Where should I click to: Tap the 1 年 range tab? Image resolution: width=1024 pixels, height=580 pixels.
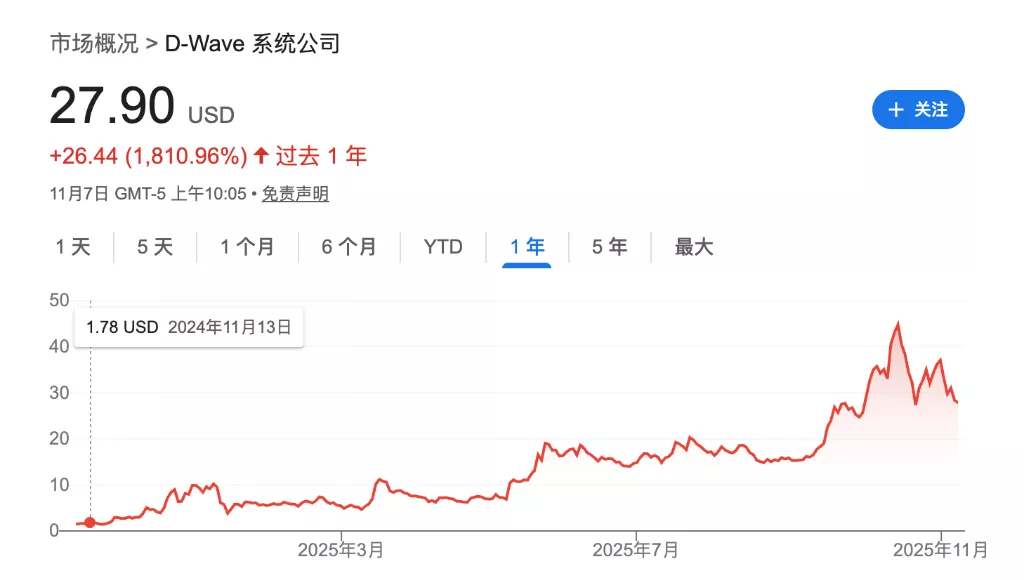527,247
